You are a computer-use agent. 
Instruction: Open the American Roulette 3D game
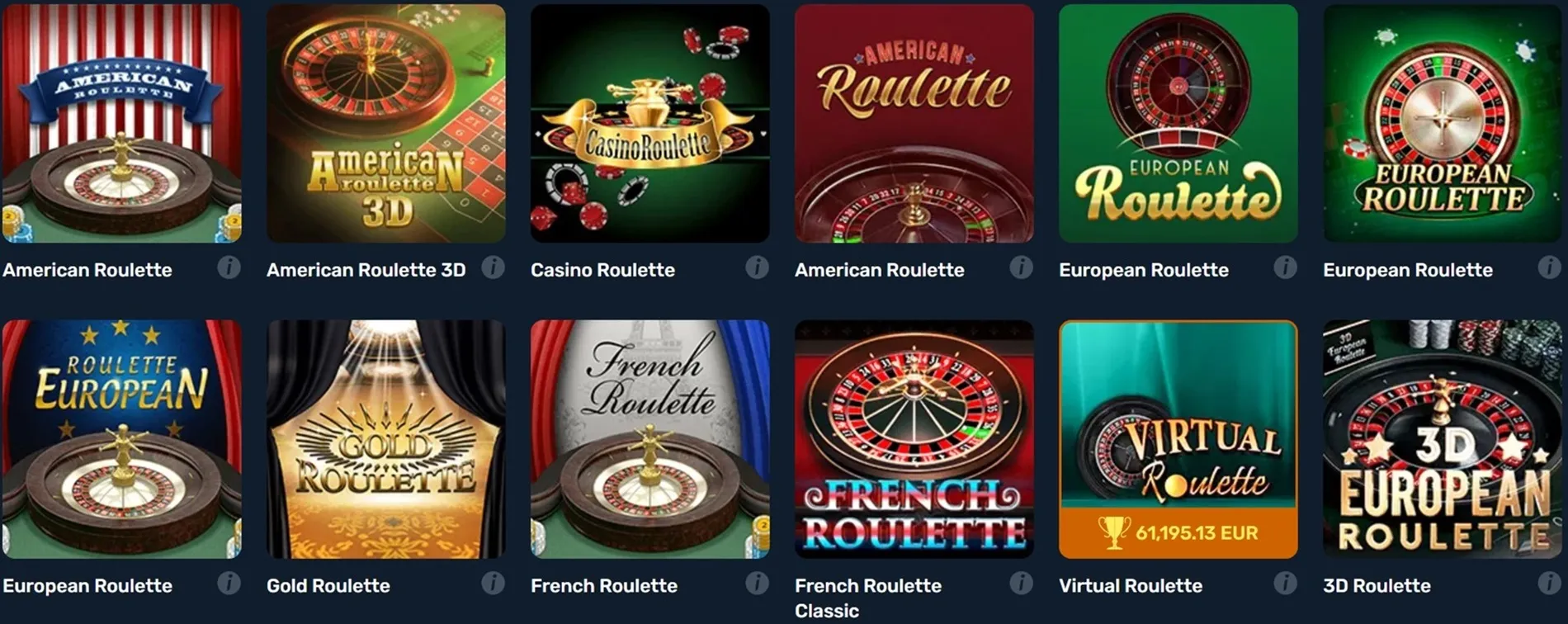coord(386,124)
